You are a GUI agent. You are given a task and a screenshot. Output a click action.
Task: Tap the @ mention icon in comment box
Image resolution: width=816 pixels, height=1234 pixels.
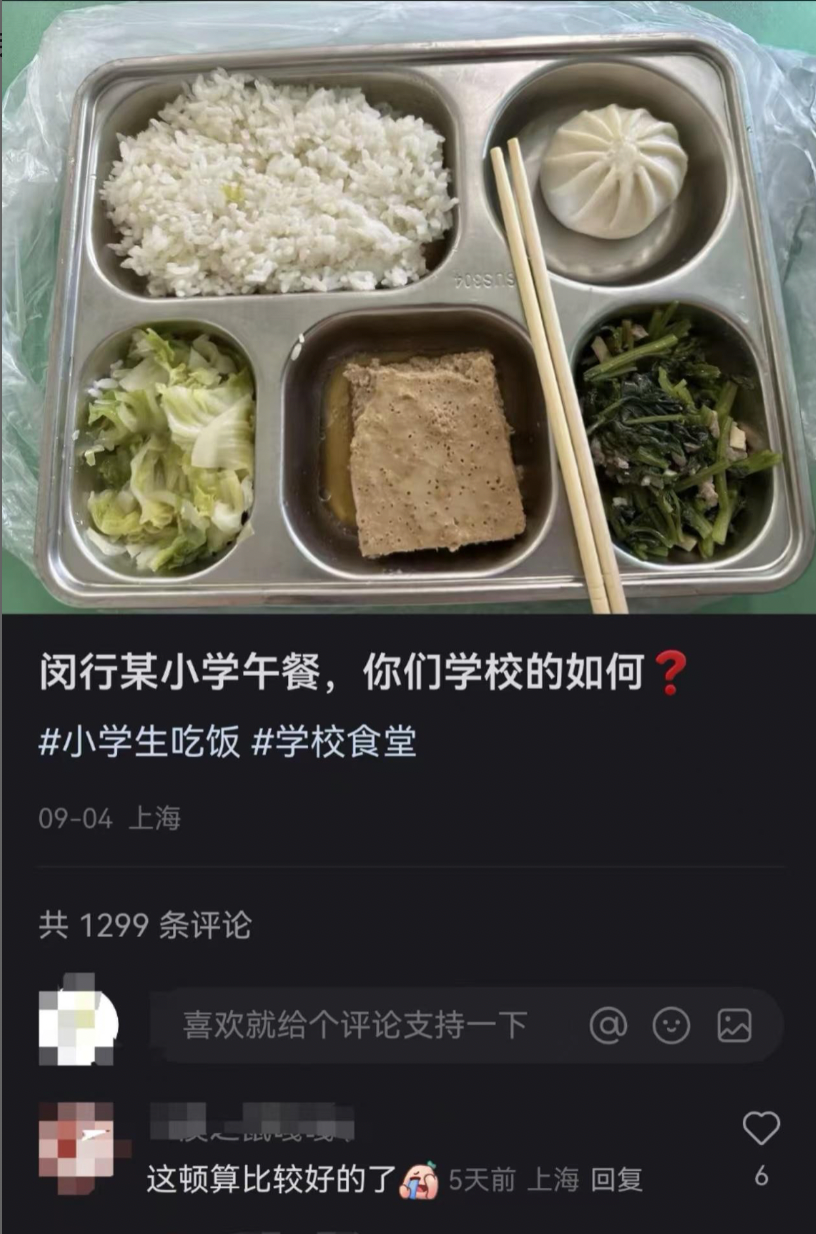coord(608,1025)
